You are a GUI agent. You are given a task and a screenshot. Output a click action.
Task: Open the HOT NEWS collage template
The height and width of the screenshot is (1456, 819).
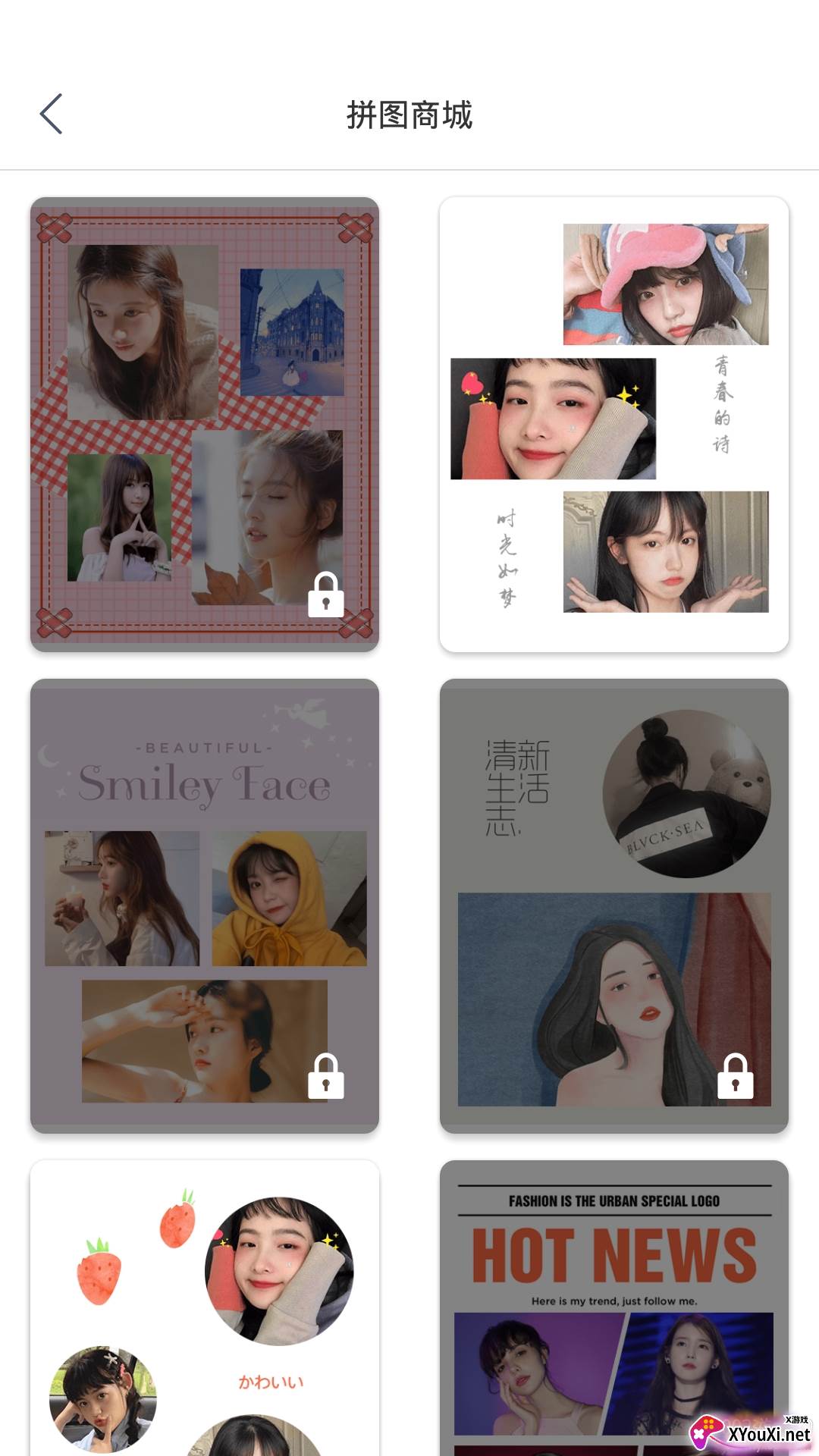614,1308
